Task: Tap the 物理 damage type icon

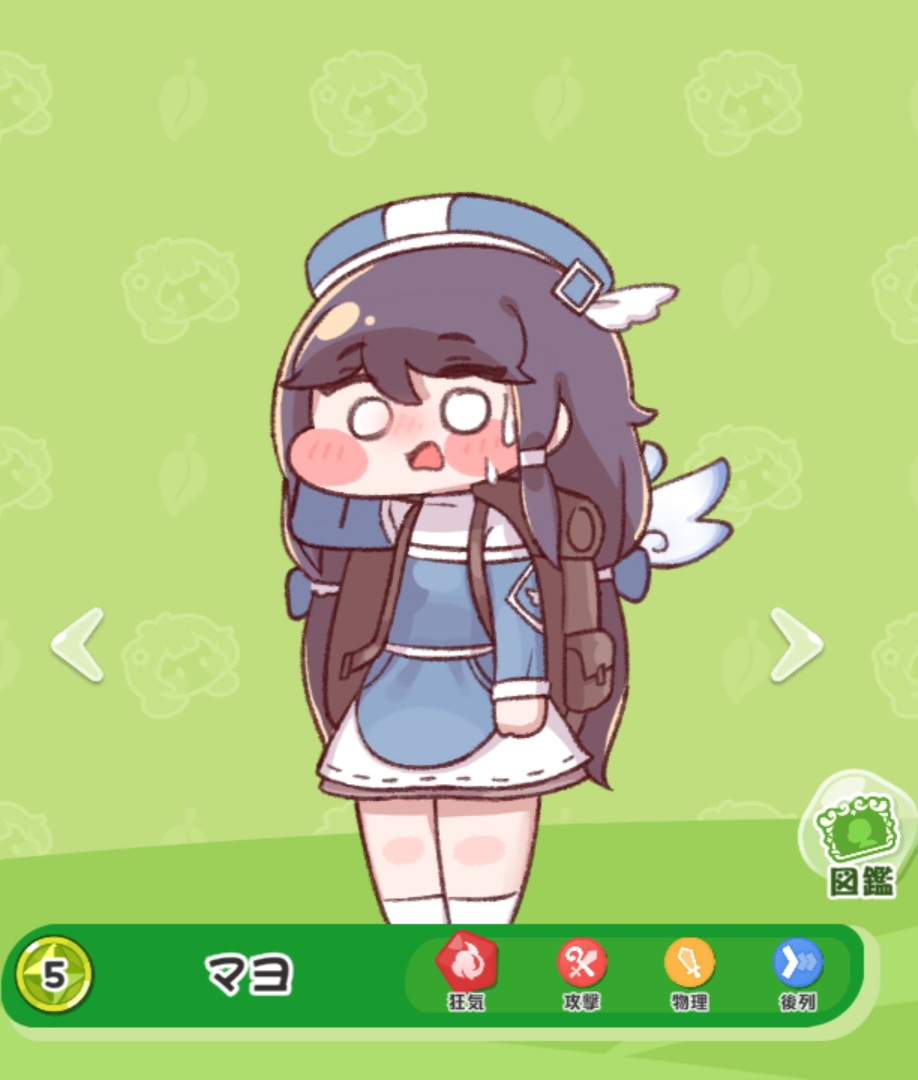Action: (x=689, y=964)
